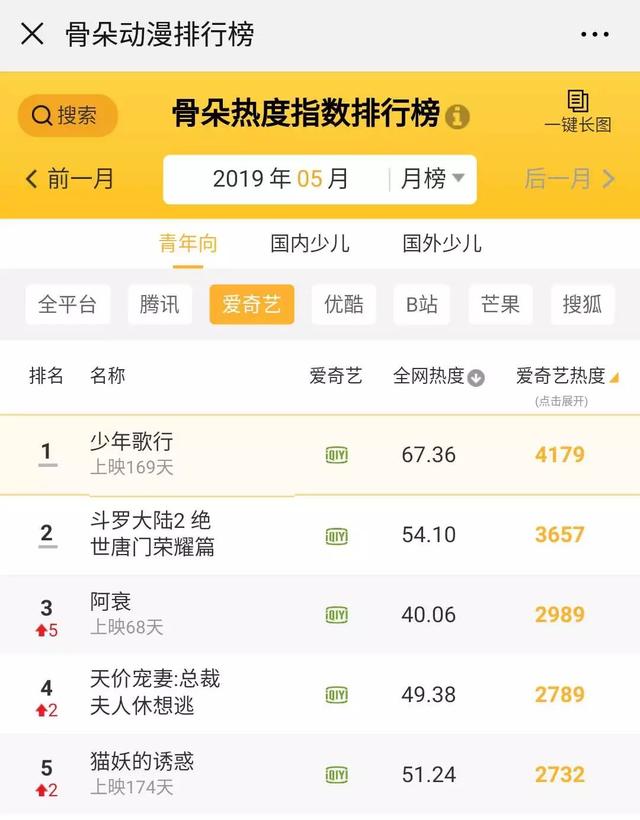Screen dimensions: 640x820
Task: Close the 骨朵动漫排行榜 page
Action: click(x=32, y=34)
